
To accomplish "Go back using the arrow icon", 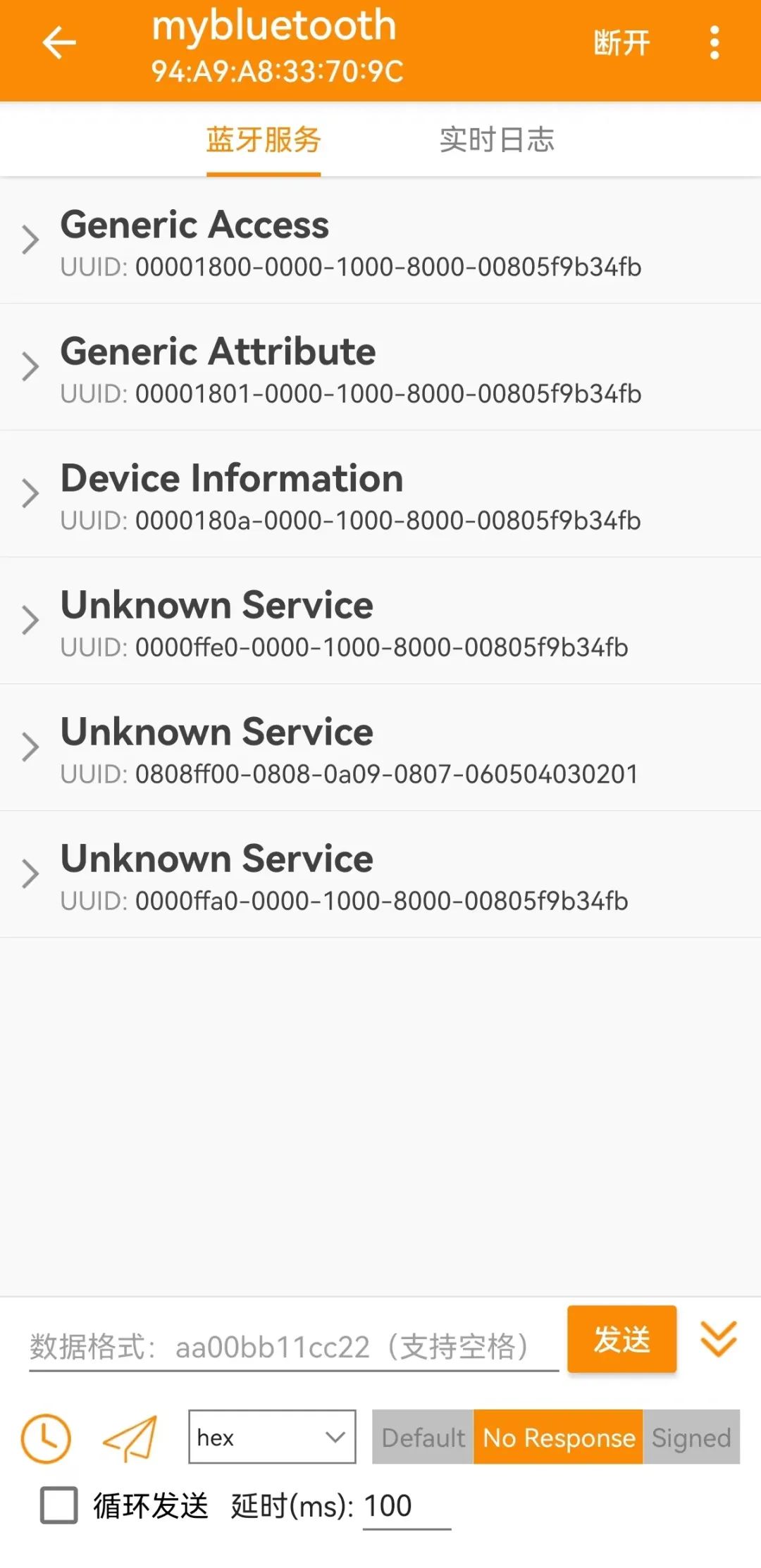I will coord(59,44).
